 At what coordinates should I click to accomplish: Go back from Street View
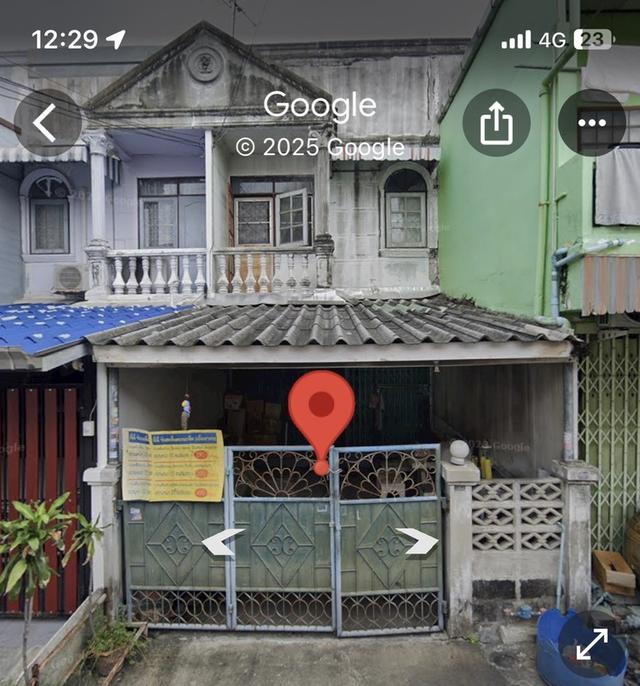[x=47, y=123]
